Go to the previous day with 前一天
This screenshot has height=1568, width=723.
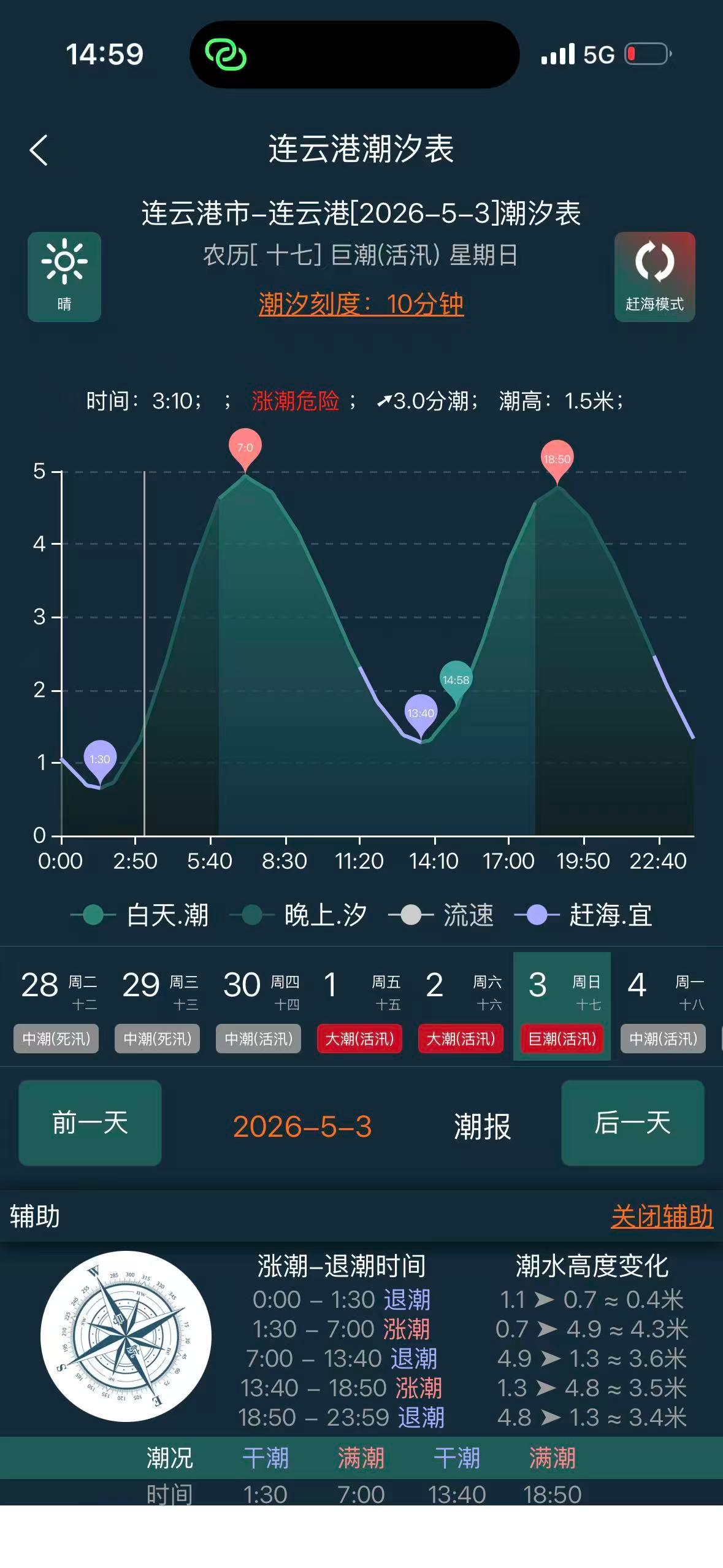point(90,1123)
